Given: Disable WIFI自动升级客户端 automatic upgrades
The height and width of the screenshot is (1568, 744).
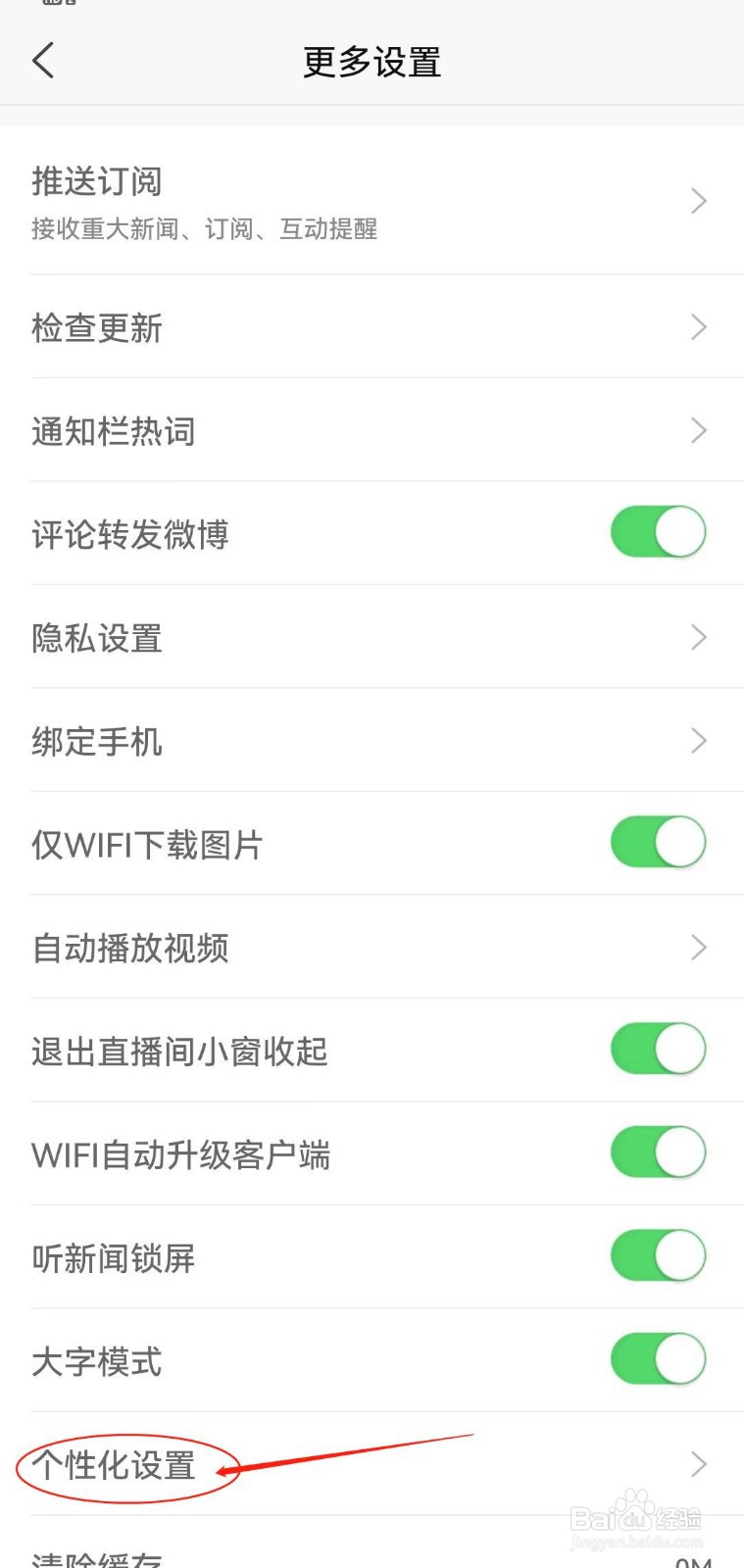Looking at the screenshot, I should [658, 1152].
